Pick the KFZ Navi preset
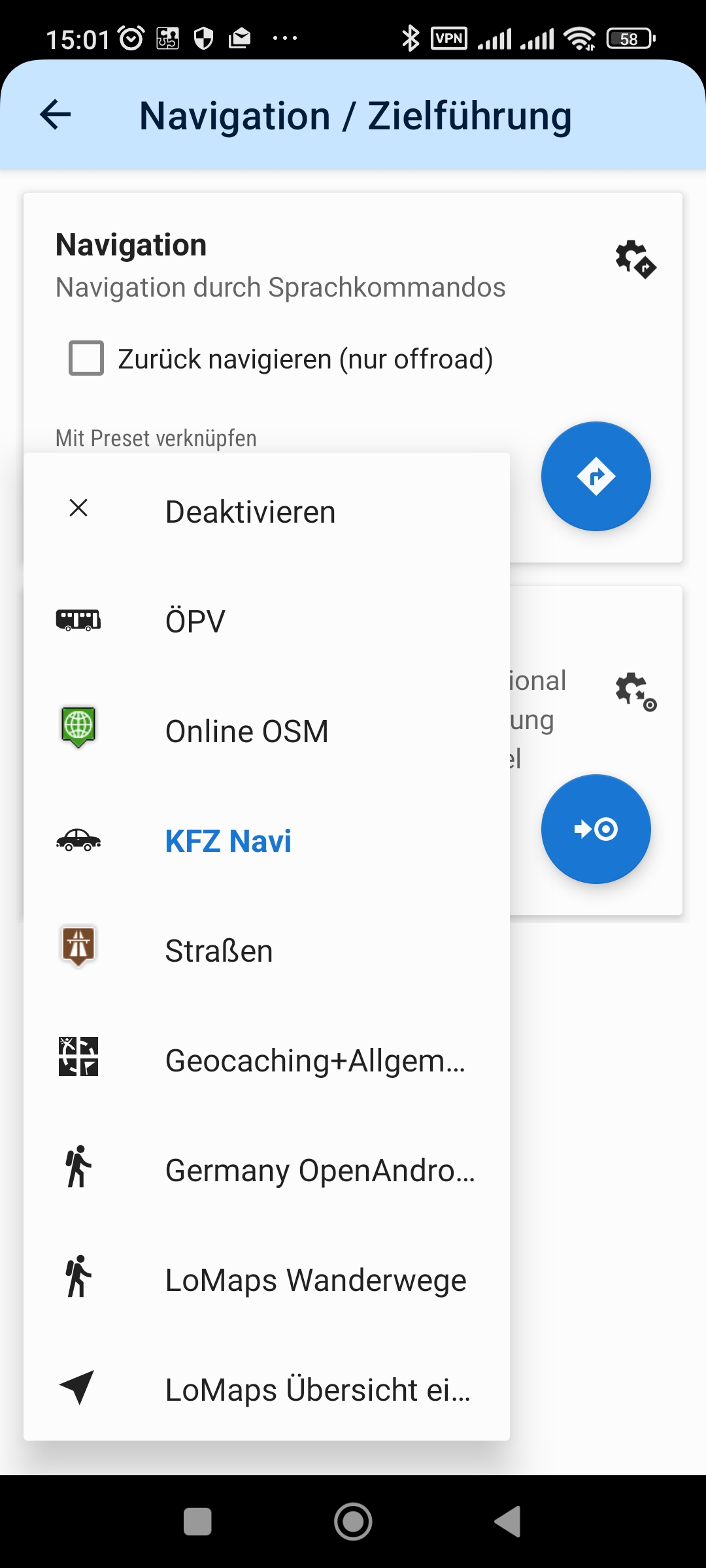 pos(228,841)
